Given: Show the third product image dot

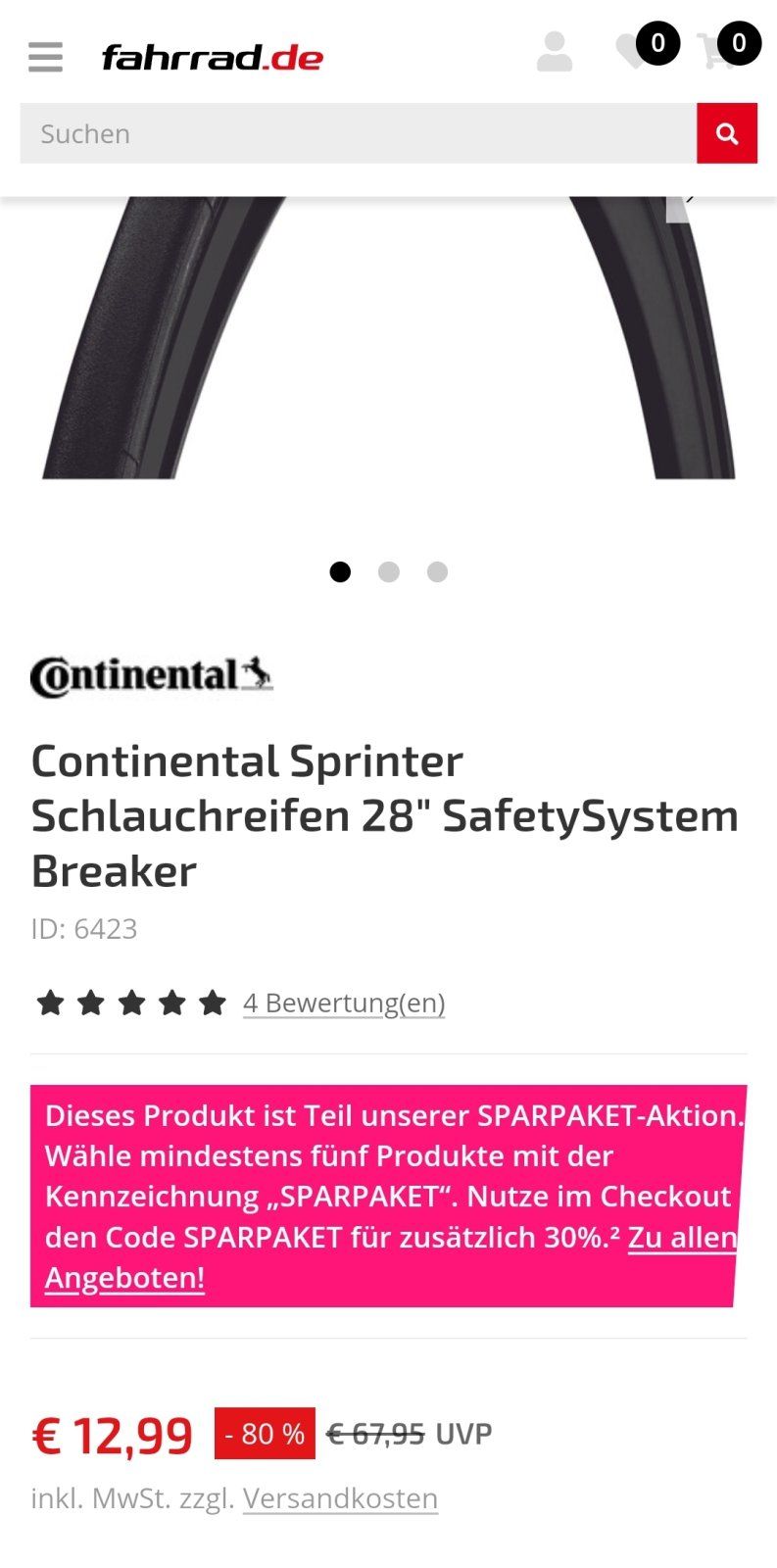Looking at the screenshot, I should pyautogui.click(x=437, y=571).
